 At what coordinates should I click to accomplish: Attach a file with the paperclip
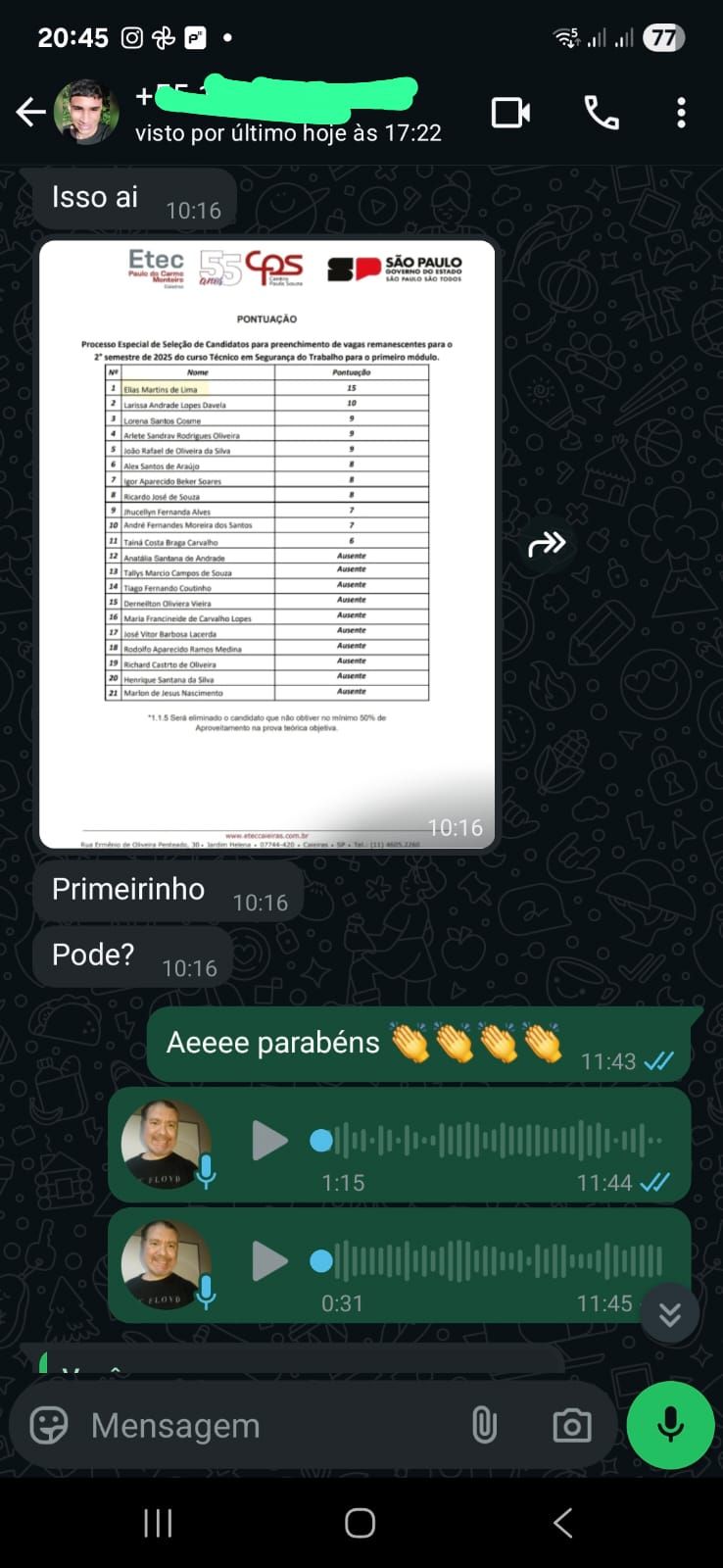(x=485, y=1426)
